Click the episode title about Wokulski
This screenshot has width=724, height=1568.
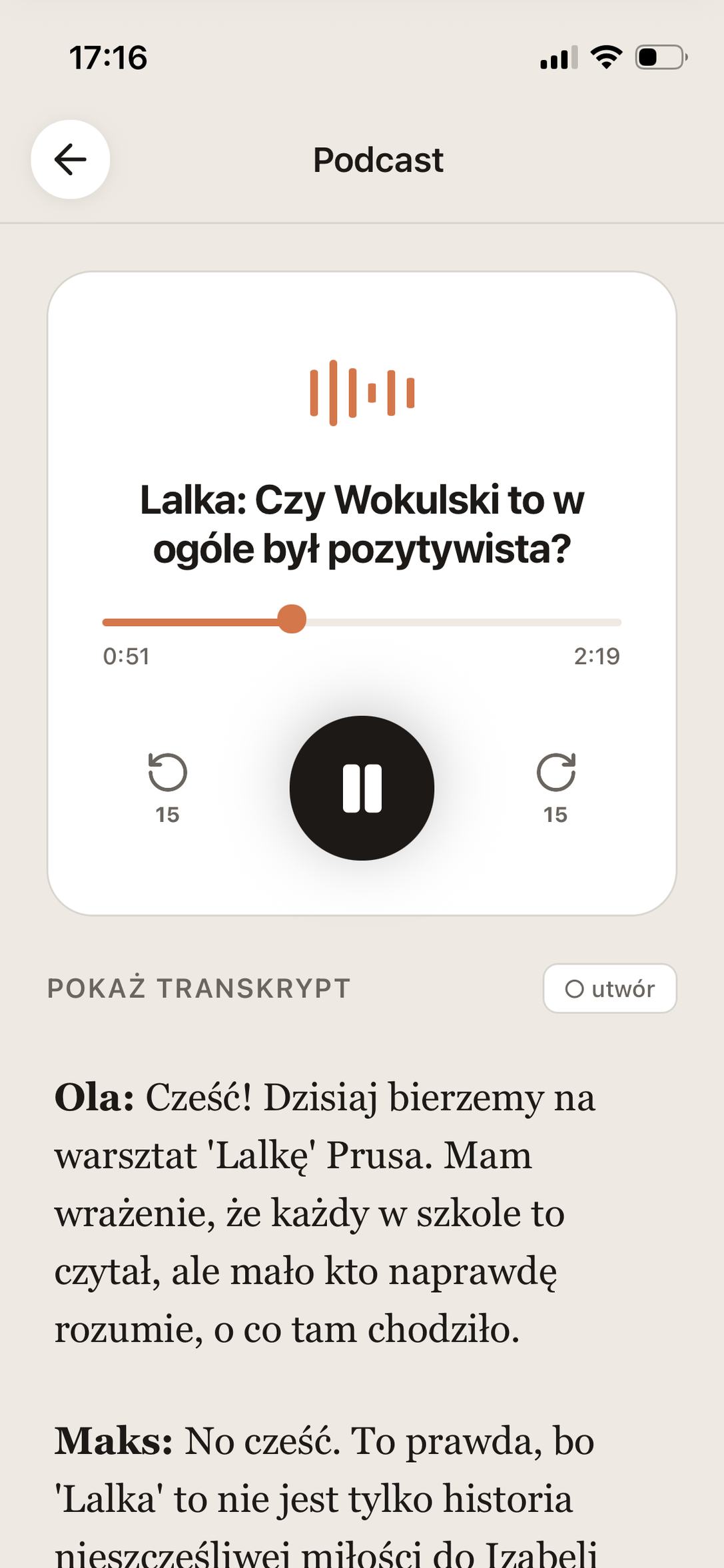(x=362, y=523)
